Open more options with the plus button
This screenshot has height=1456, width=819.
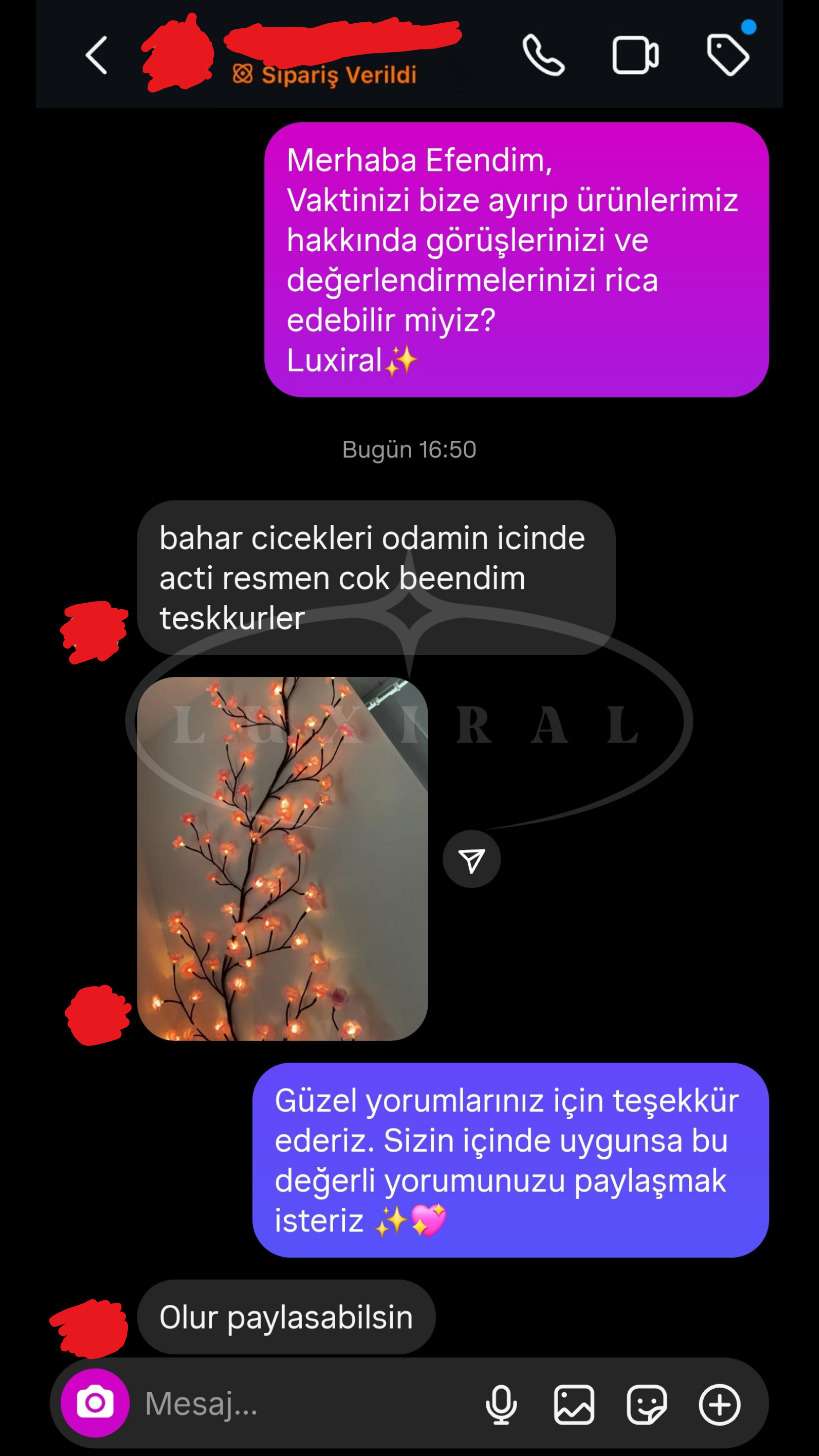point(719,1404)
